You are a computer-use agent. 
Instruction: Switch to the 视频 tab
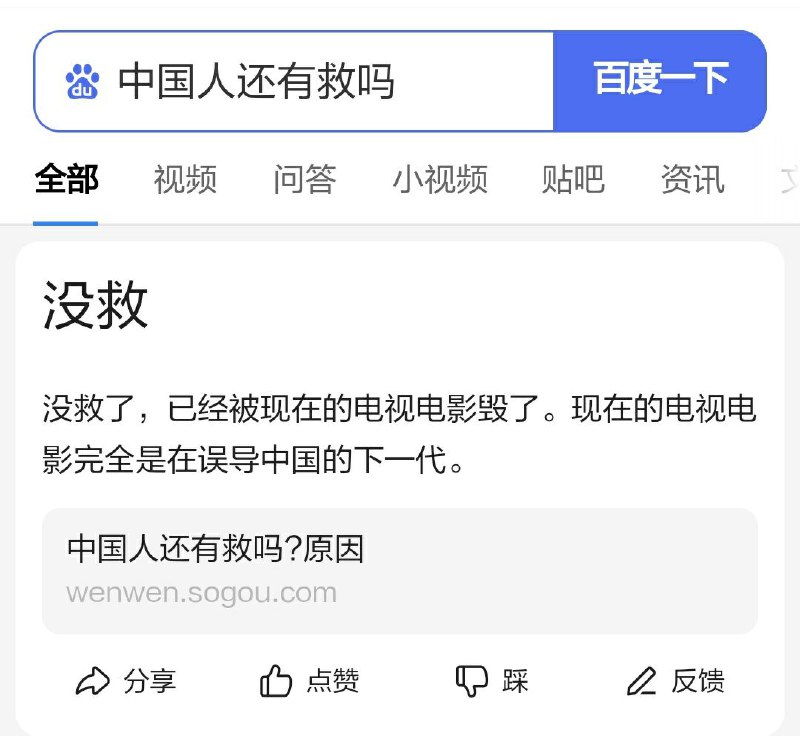coord(185,180)
